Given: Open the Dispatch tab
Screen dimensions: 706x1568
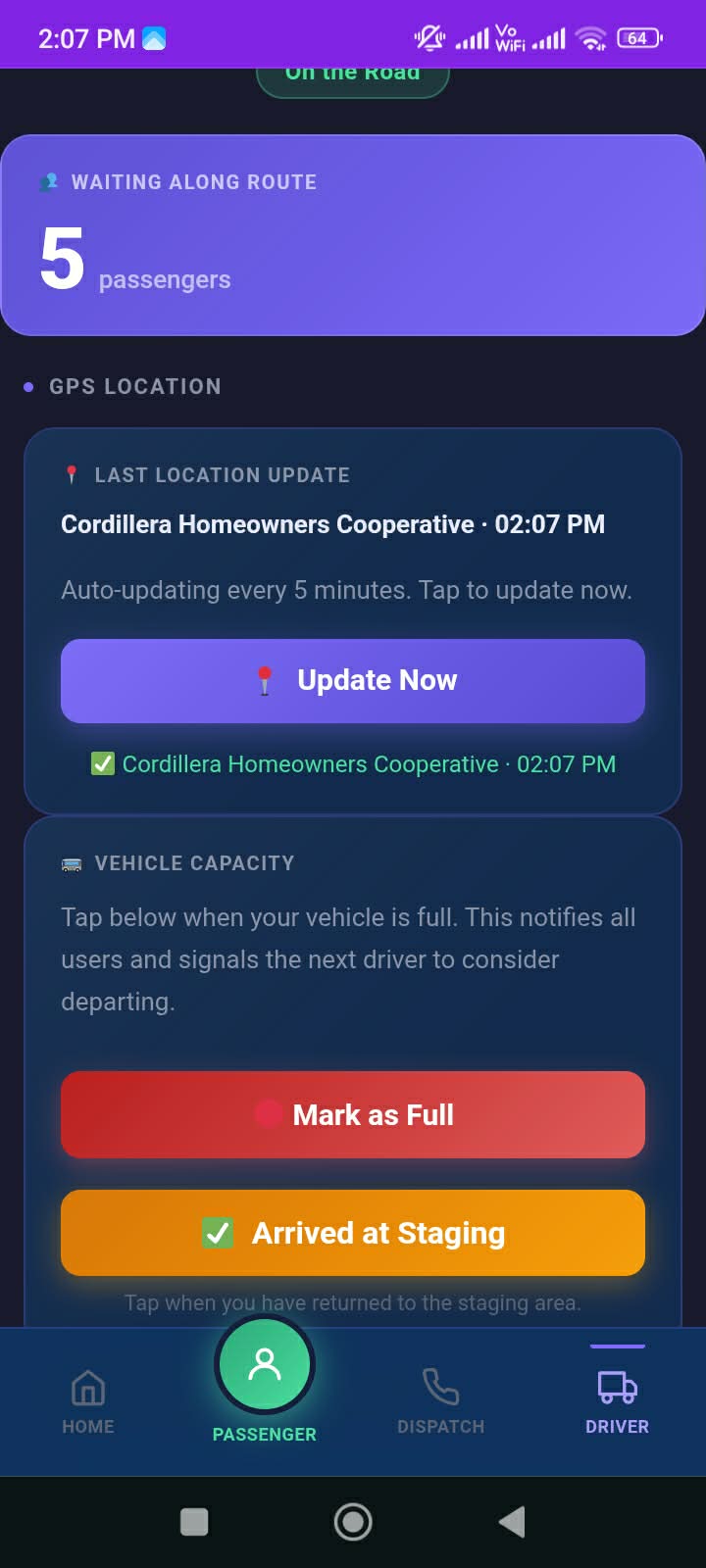Looking at the screenshot, I should (441, 1401).
